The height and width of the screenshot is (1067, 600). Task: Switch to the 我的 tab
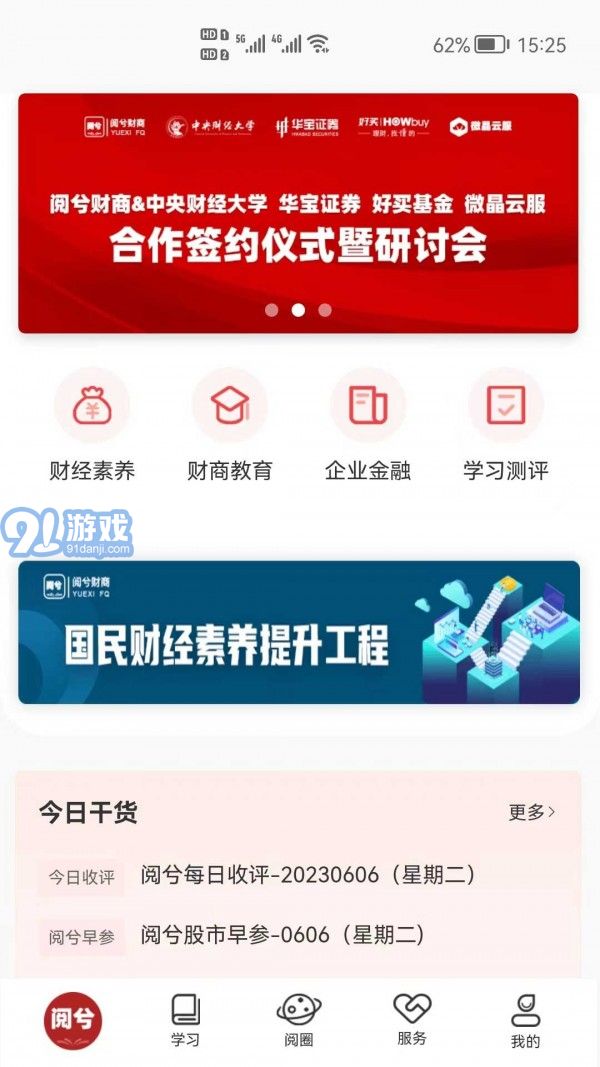pos(525,1020)
